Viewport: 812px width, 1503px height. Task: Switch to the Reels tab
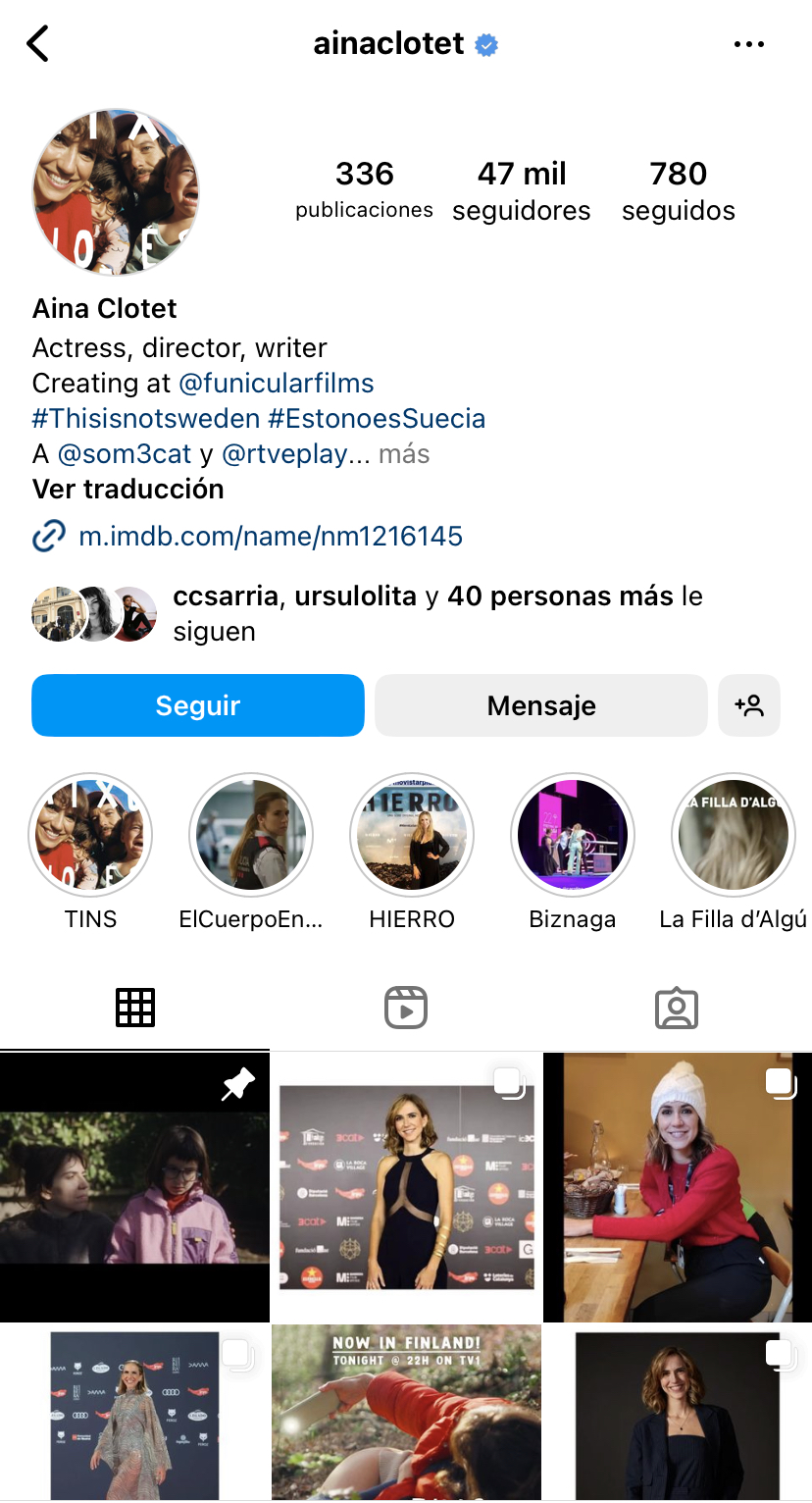[406, 1008]
